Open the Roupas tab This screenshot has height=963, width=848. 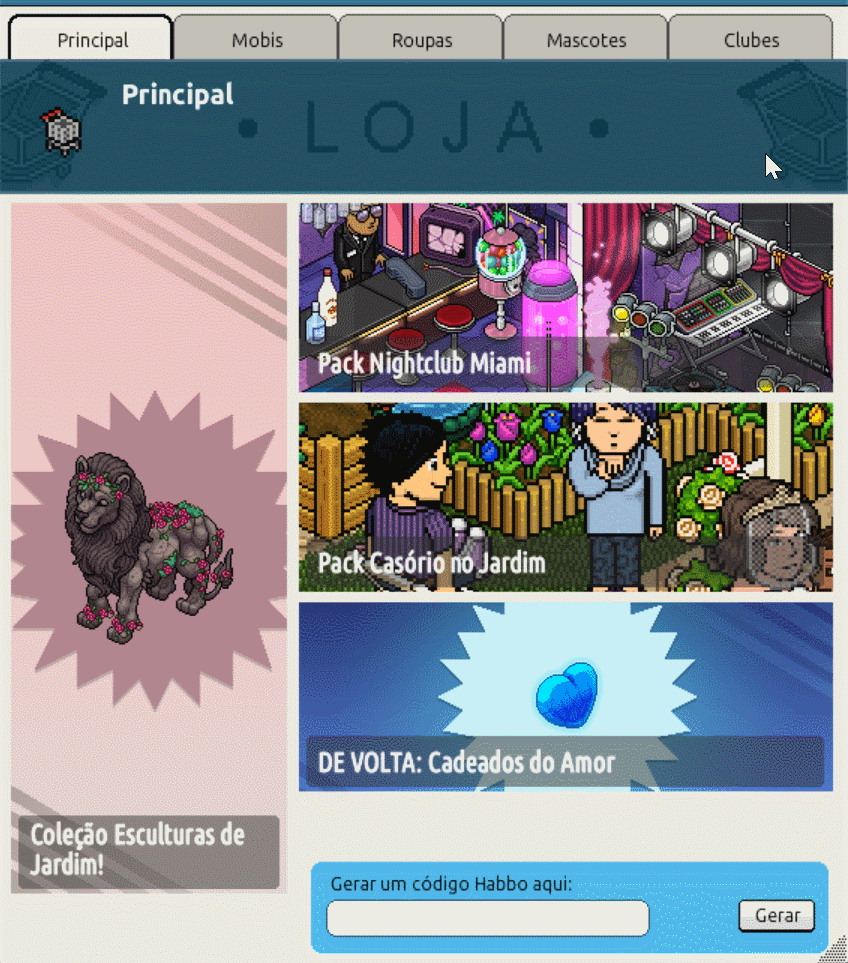click(x=421, y=41)
